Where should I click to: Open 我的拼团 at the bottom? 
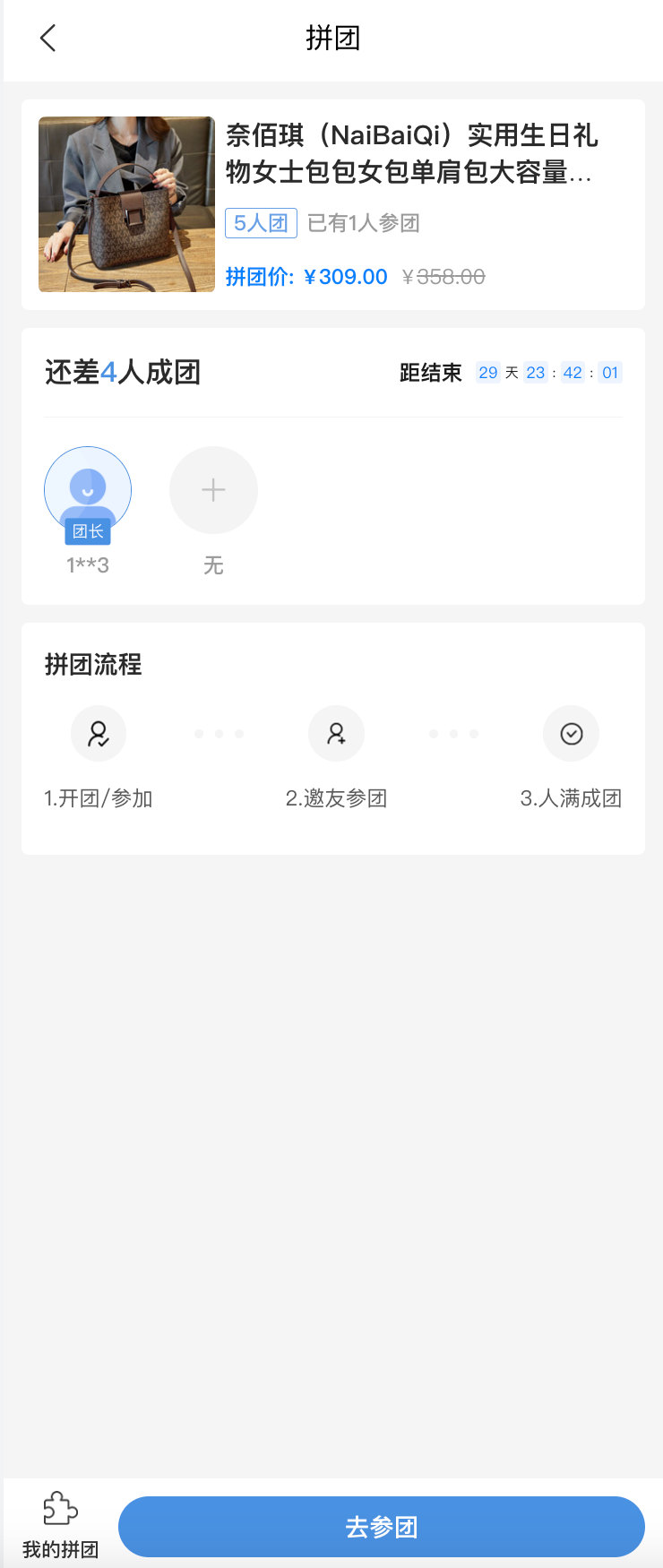tap(60, 1523)
